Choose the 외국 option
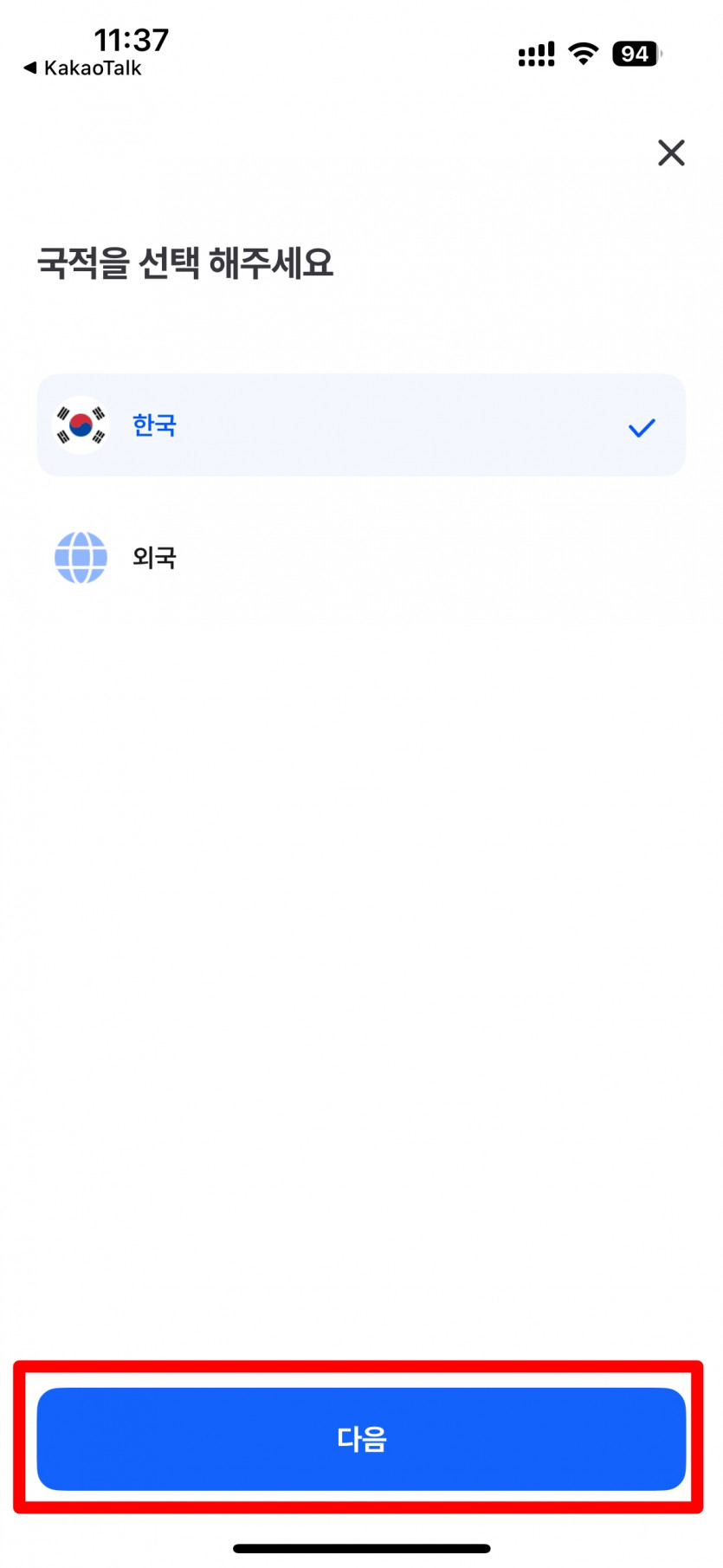 [361, 557]
